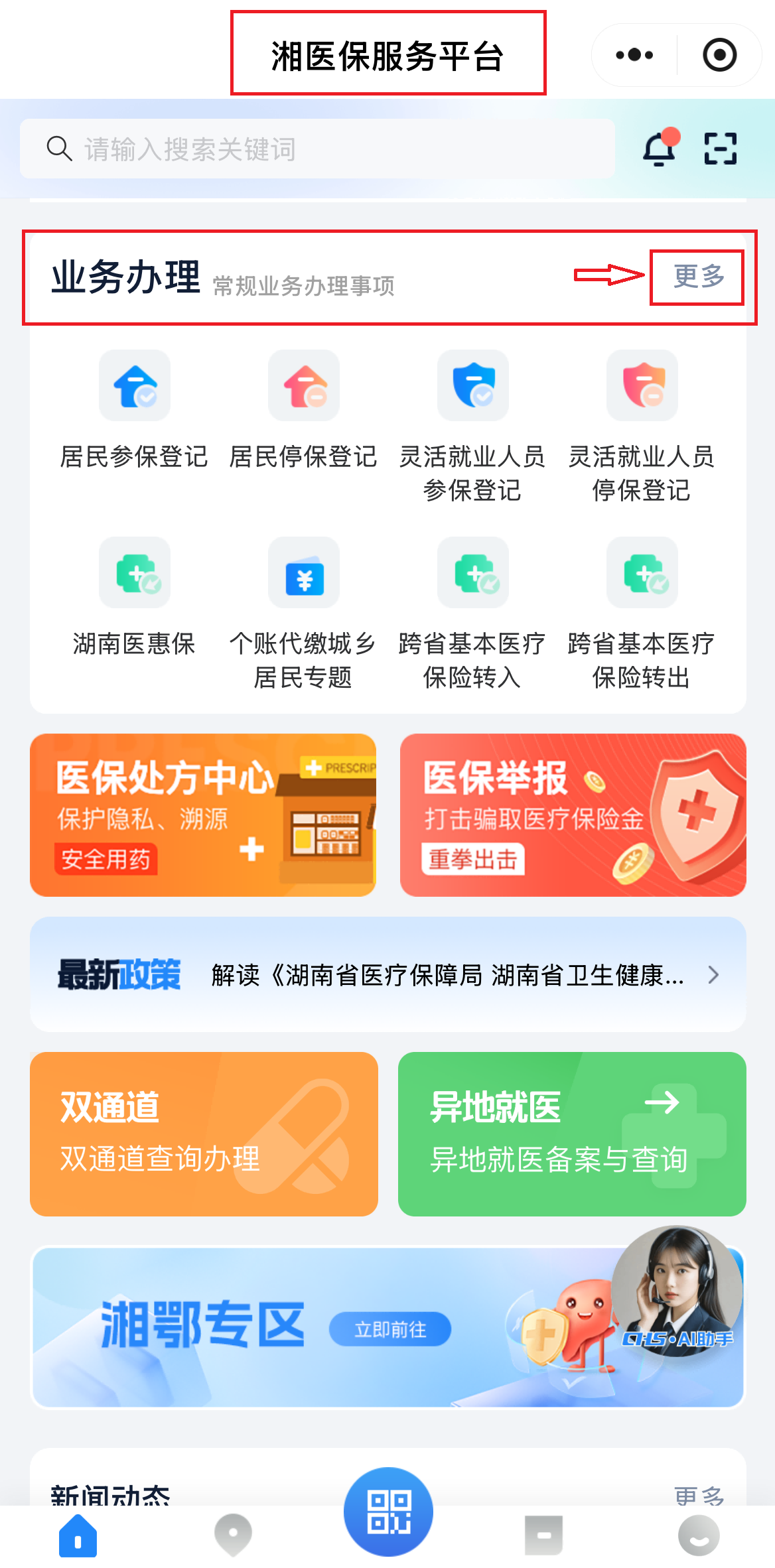The height and width of the screenshot is (1568, 775).
Task: Open 跨省基本医疗保险转出
Action: pos(642,612)
